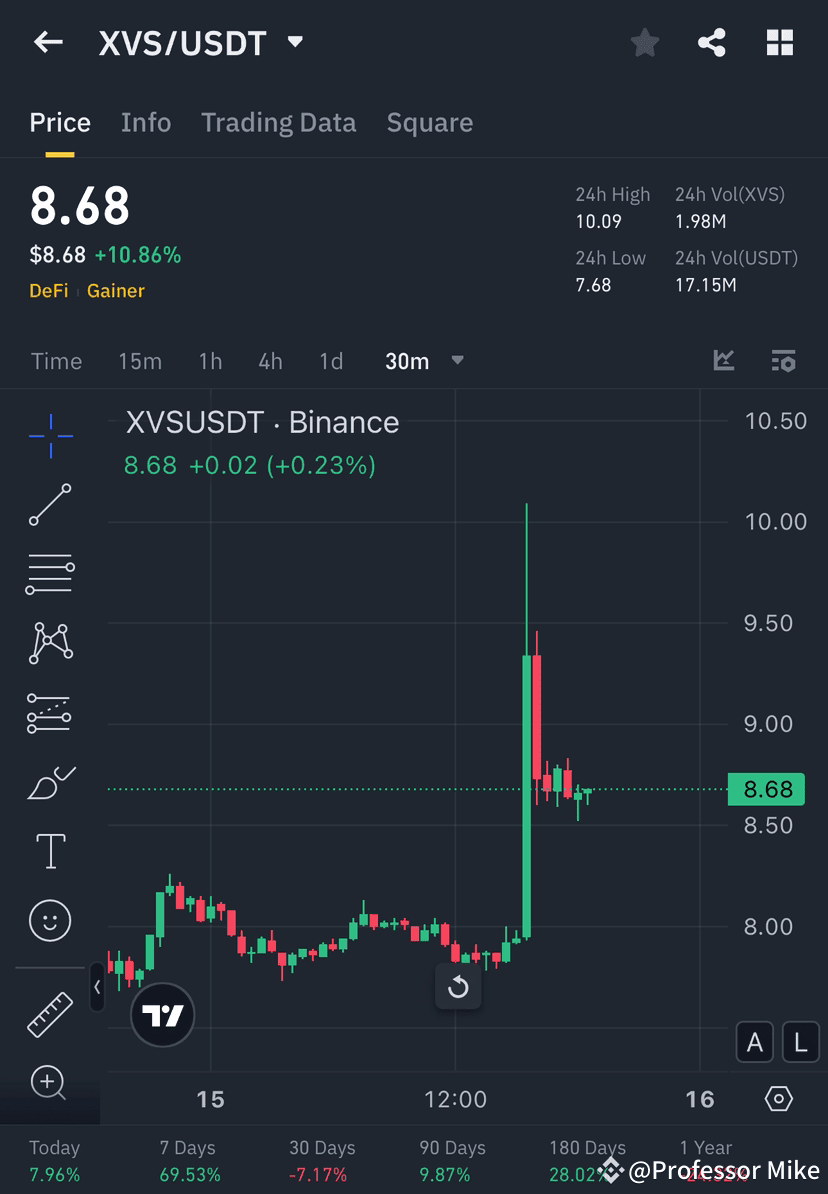Open the 30m interval dropdown
This screenshot has width=828, height=1194.
[425, 361]
